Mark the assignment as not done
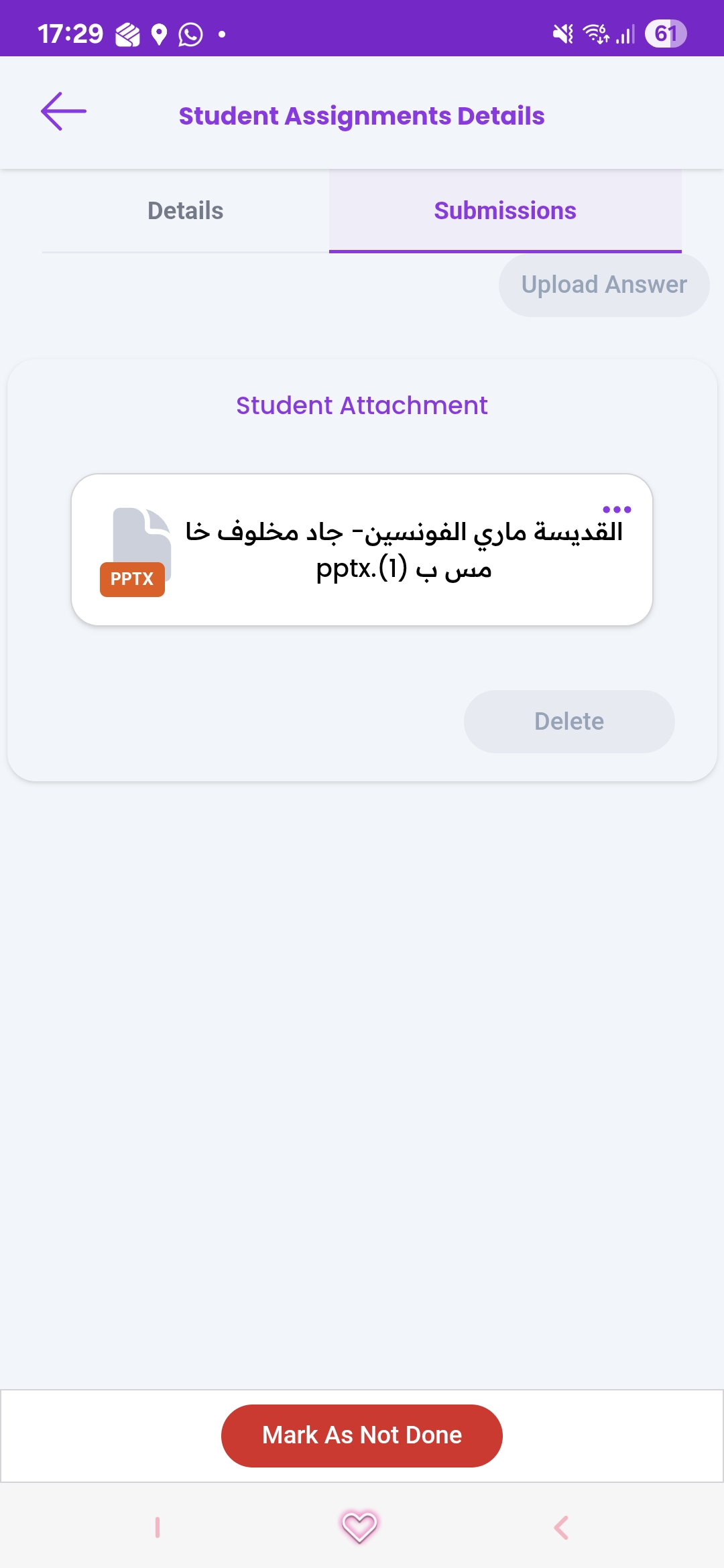The width and height of the screenshot is (724, 1568). coord(362,1435)
